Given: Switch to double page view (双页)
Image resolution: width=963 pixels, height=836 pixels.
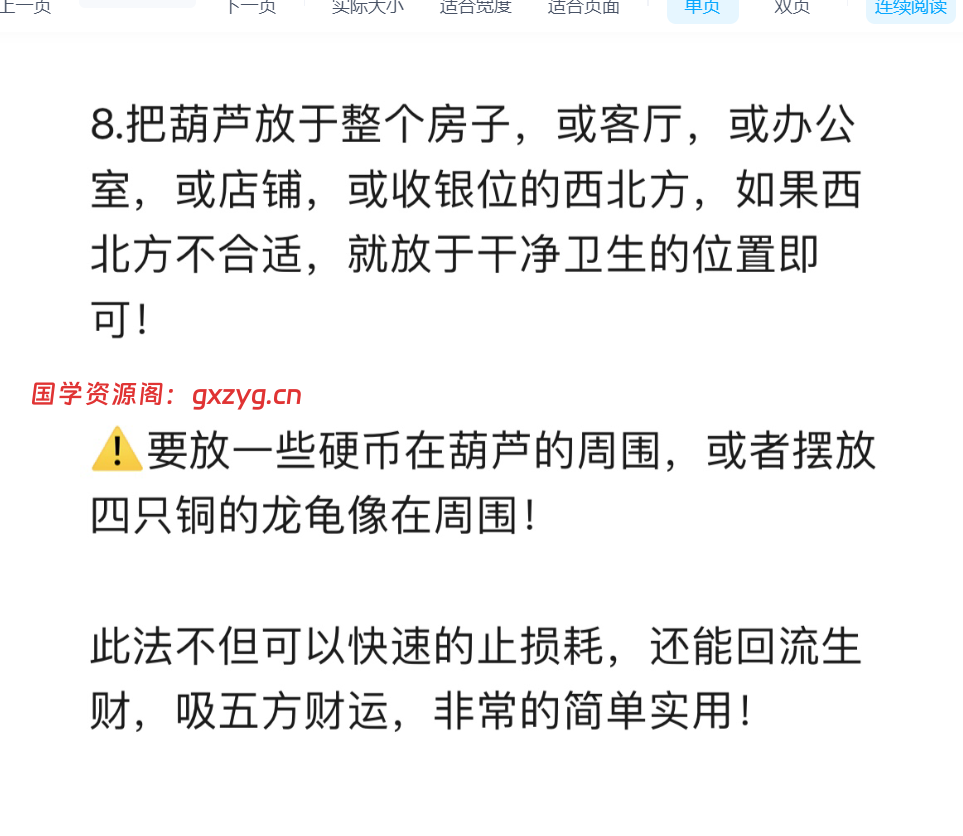Looking at the screenshot, I should pos(792,7).
